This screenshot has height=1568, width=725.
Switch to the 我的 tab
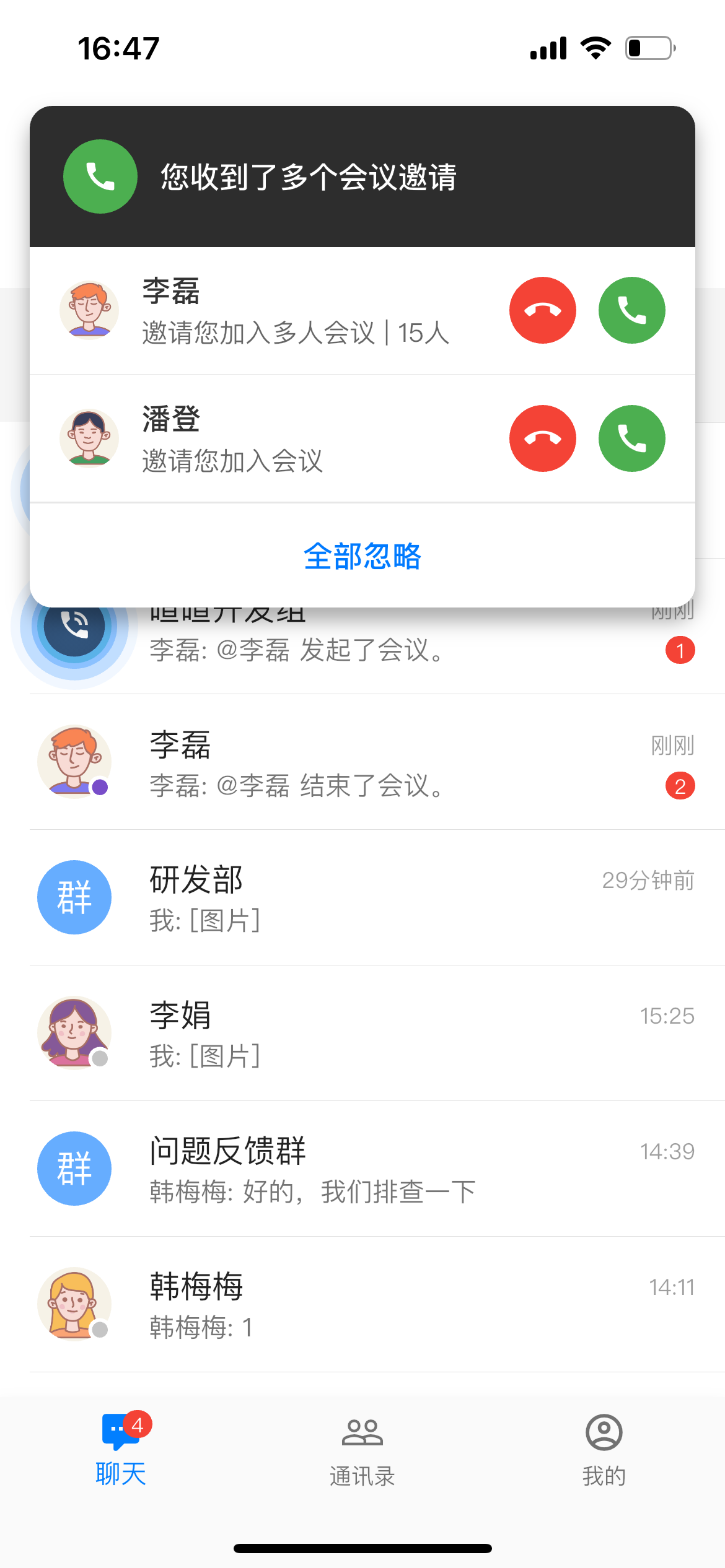[x=604, y=1450]
